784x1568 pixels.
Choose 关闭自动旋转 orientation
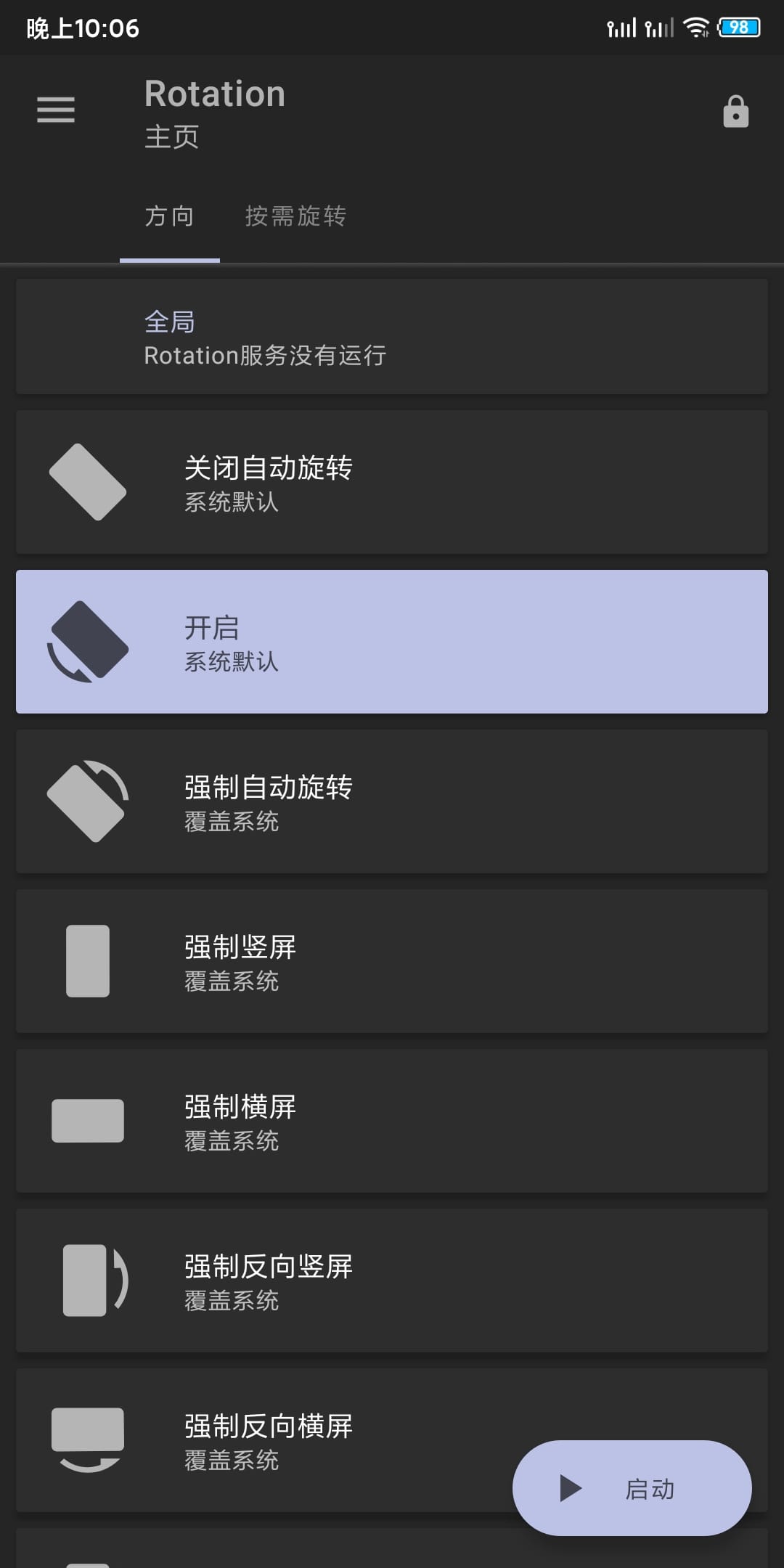(x=392, y=482)
